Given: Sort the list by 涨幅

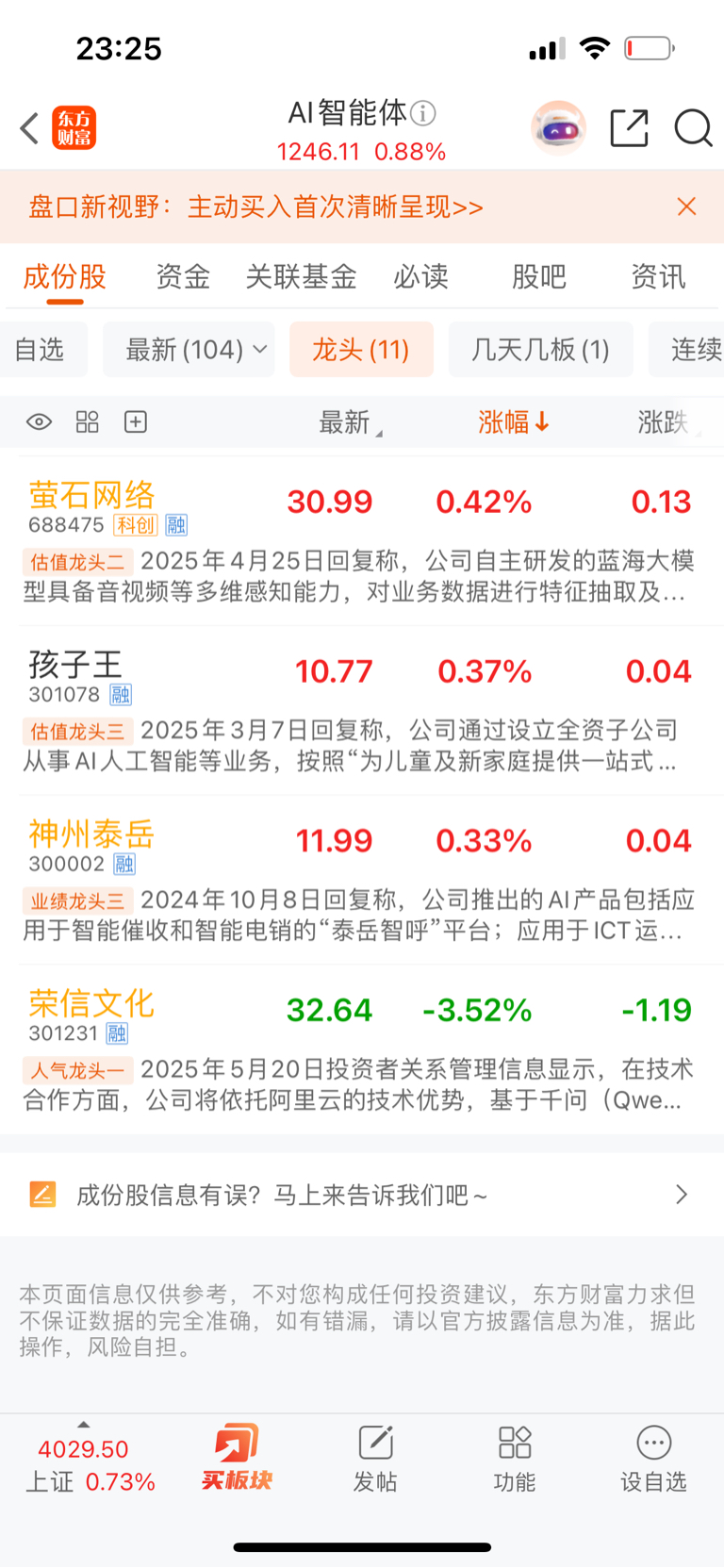Looking at the screenshot, I should [513, 421].
